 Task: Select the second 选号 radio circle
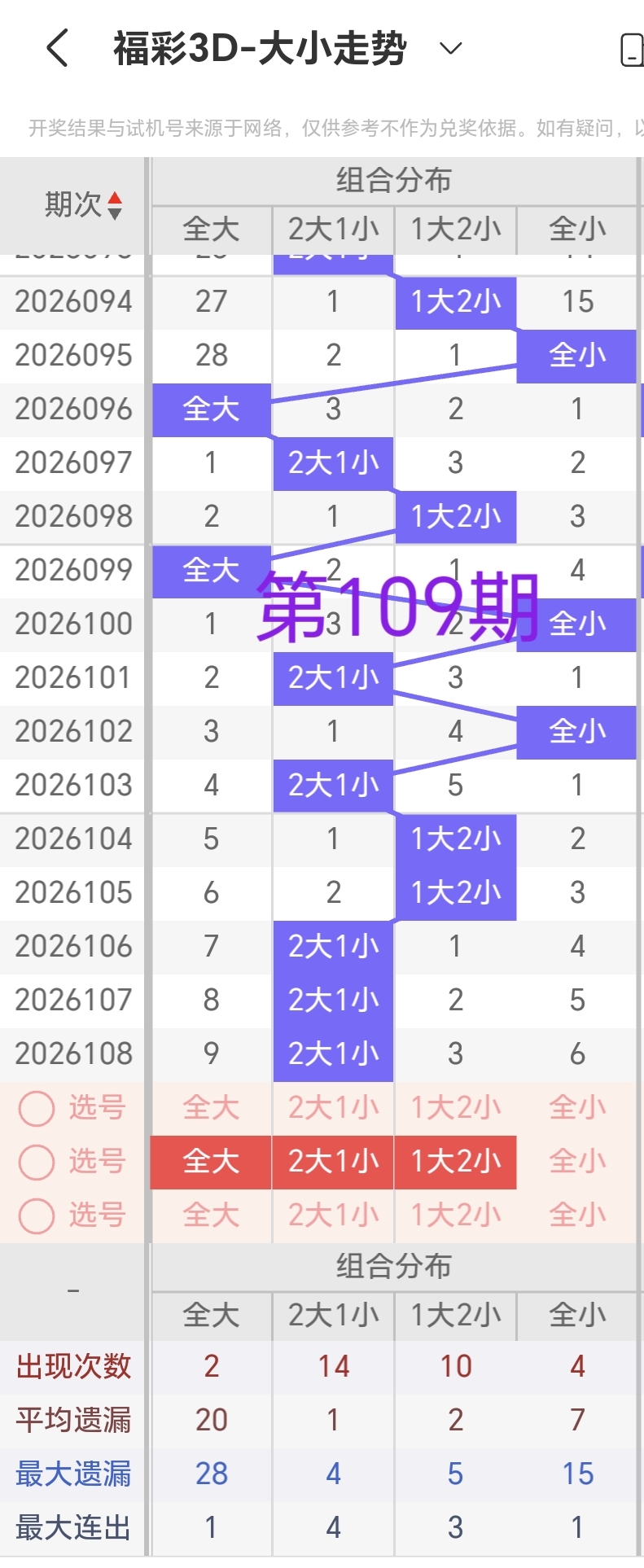pyautogui.click(x=36, y=1162)
